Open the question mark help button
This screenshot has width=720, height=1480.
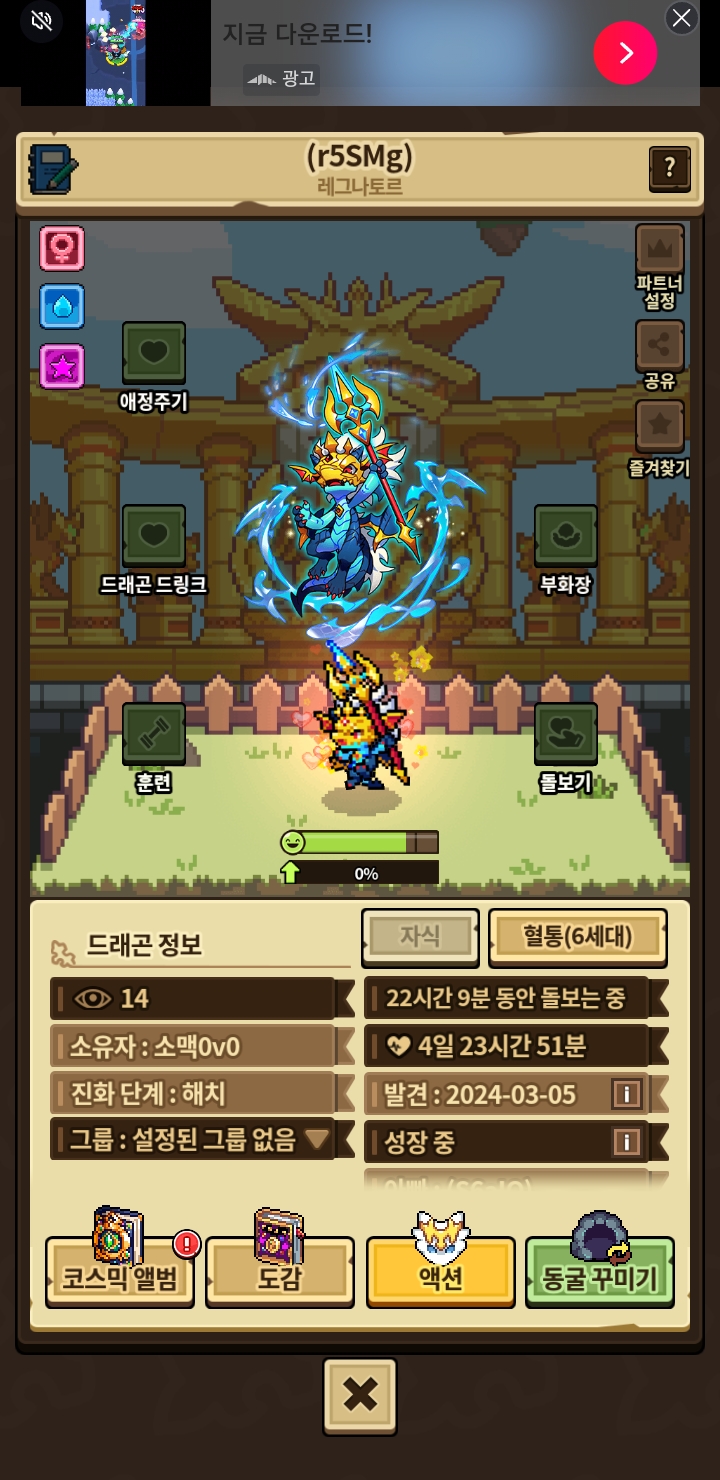pyautogui.click(x=669, y=169)
